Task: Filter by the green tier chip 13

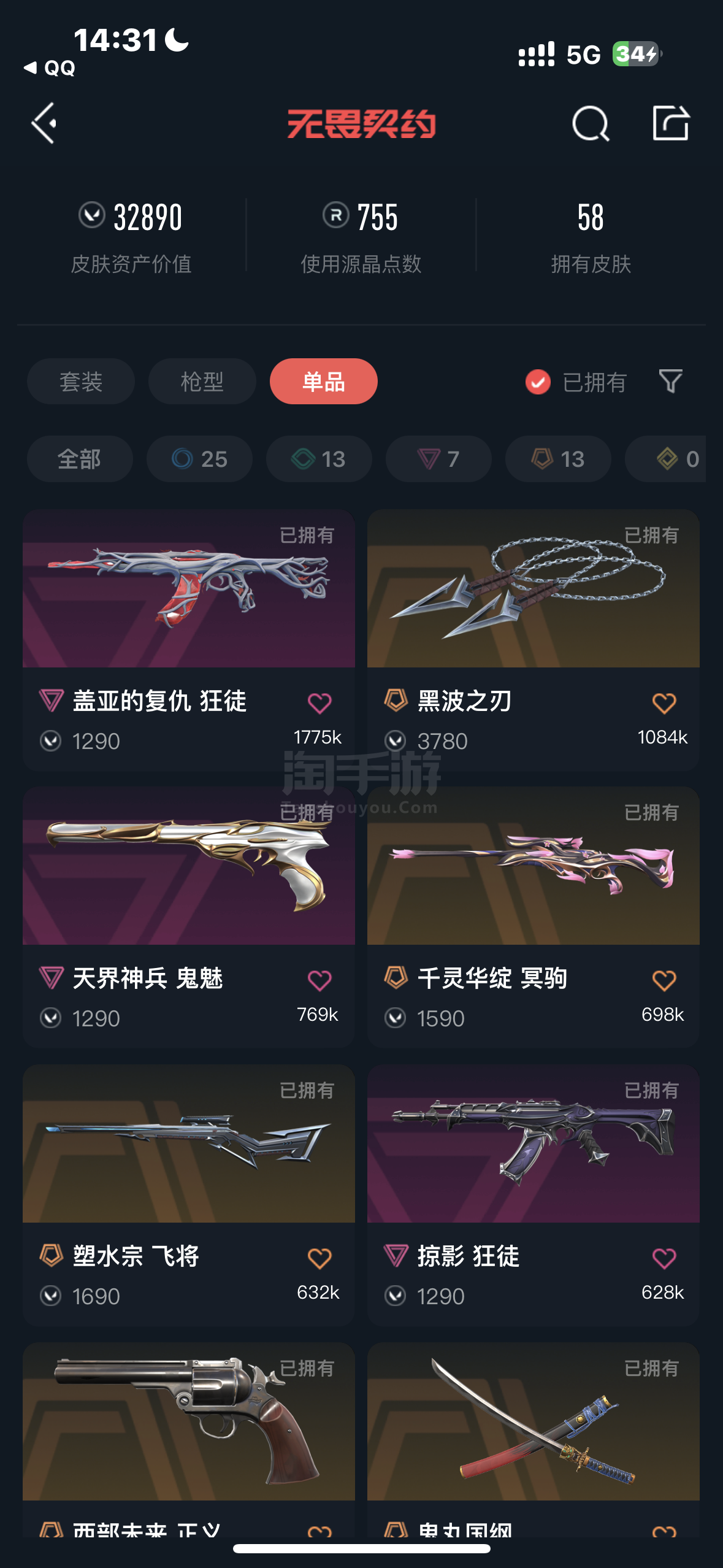Action: pos(319,459)
